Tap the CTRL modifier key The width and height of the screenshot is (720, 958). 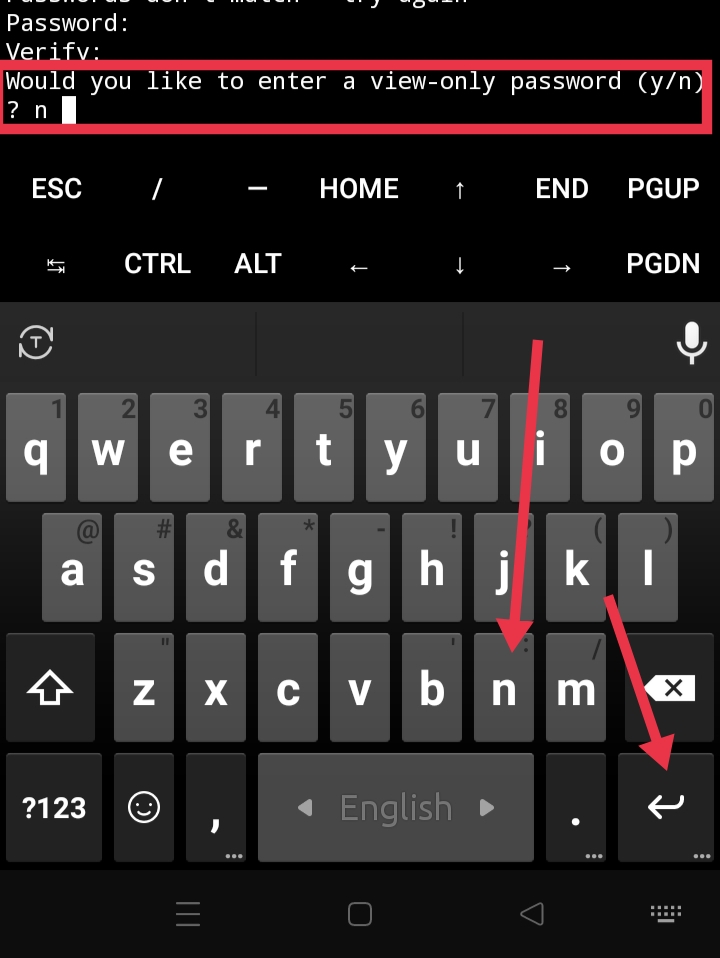[x=157, y=264]
